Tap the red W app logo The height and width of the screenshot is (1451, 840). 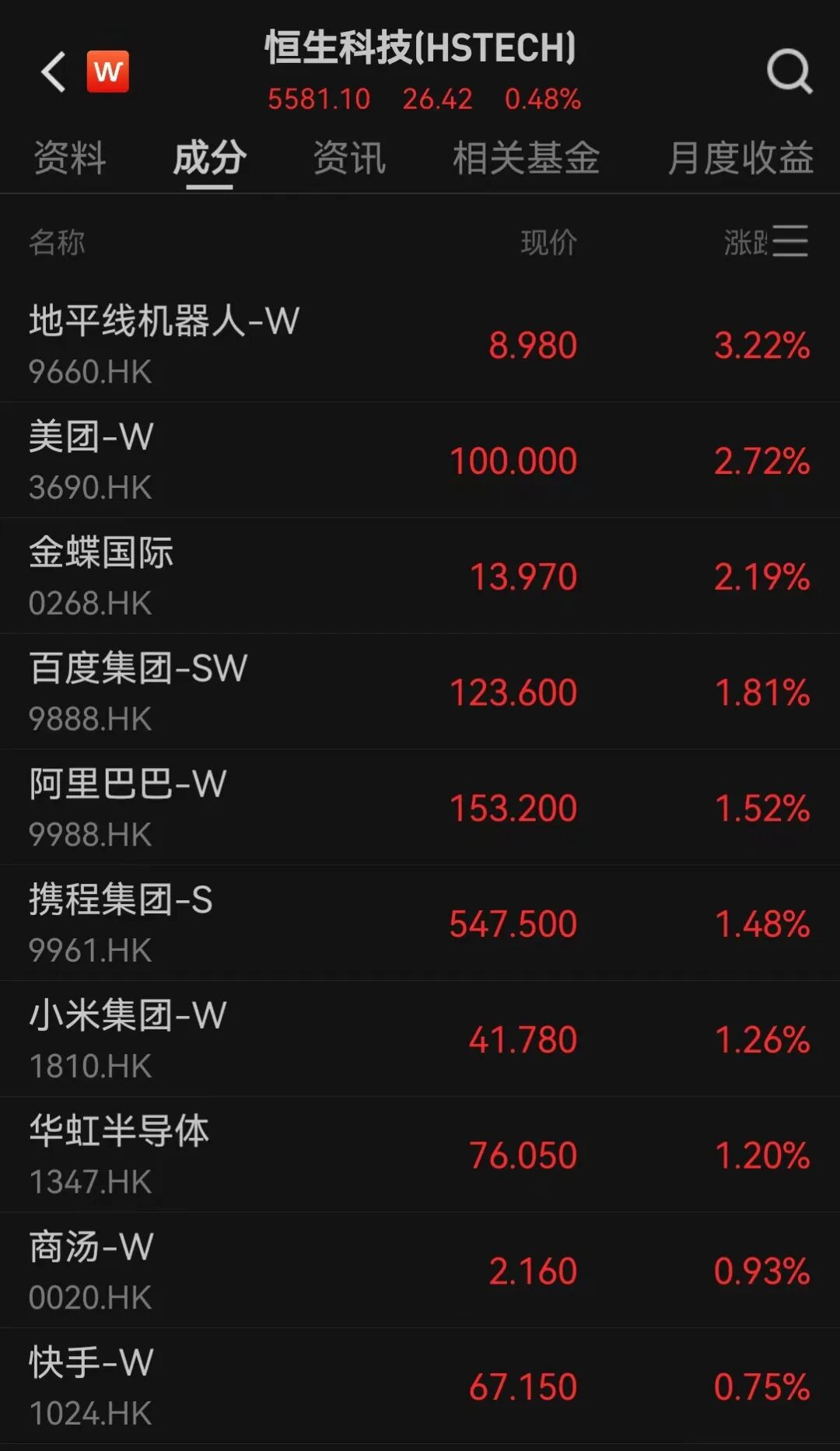(x=107, y=72)
